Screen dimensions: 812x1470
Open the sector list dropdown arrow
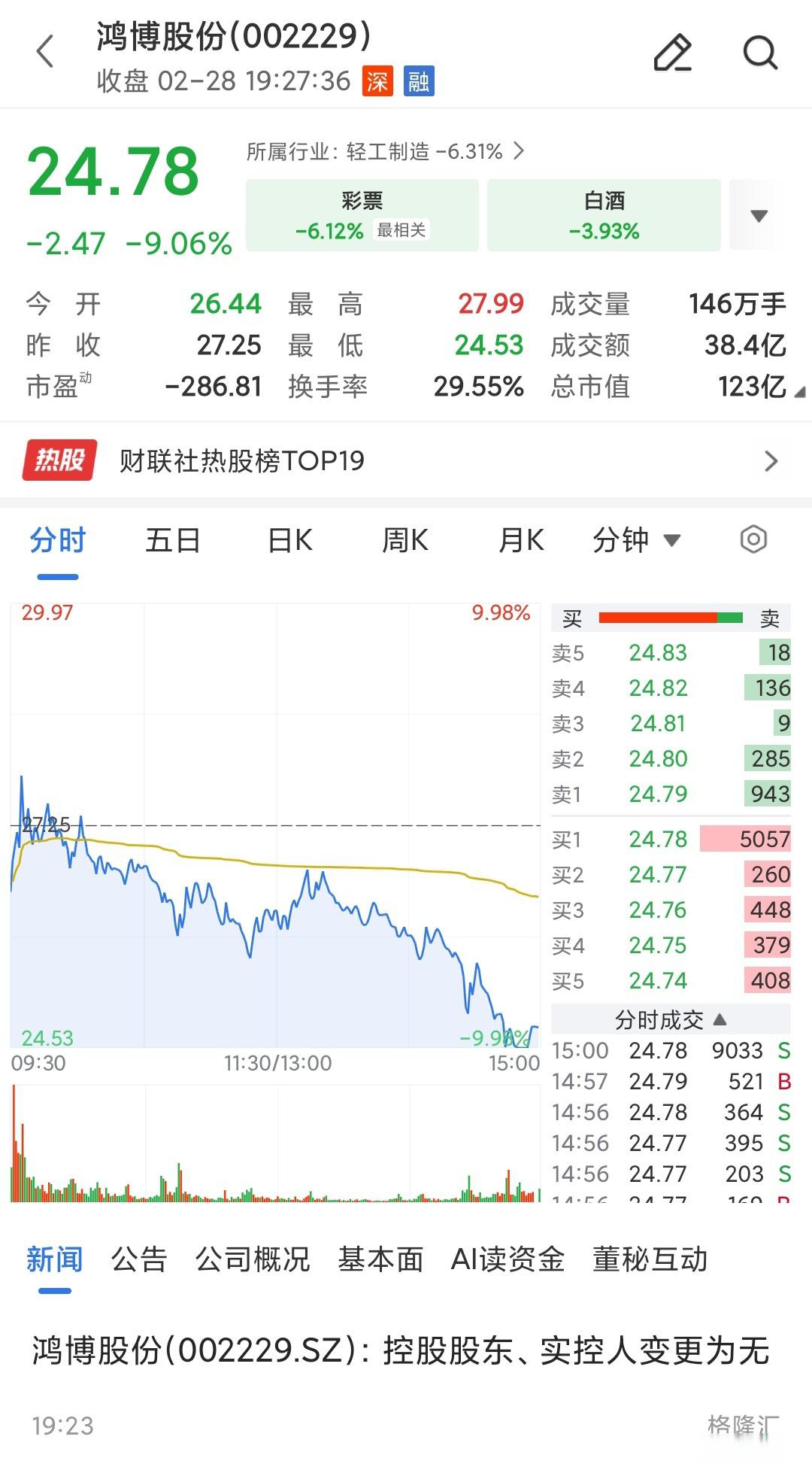759,215
